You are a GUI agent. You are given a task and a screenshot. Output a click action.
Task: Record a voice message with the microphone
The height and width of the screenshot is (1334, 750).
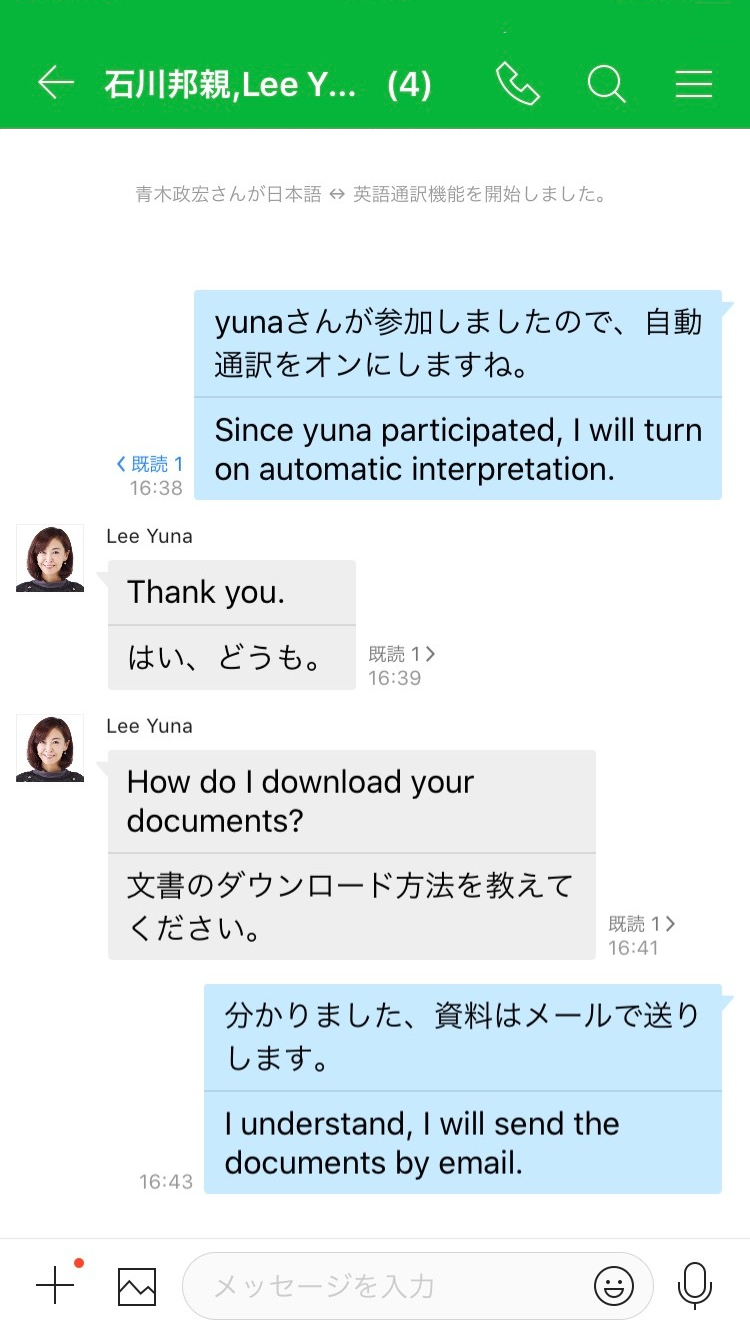(694, 1286)
